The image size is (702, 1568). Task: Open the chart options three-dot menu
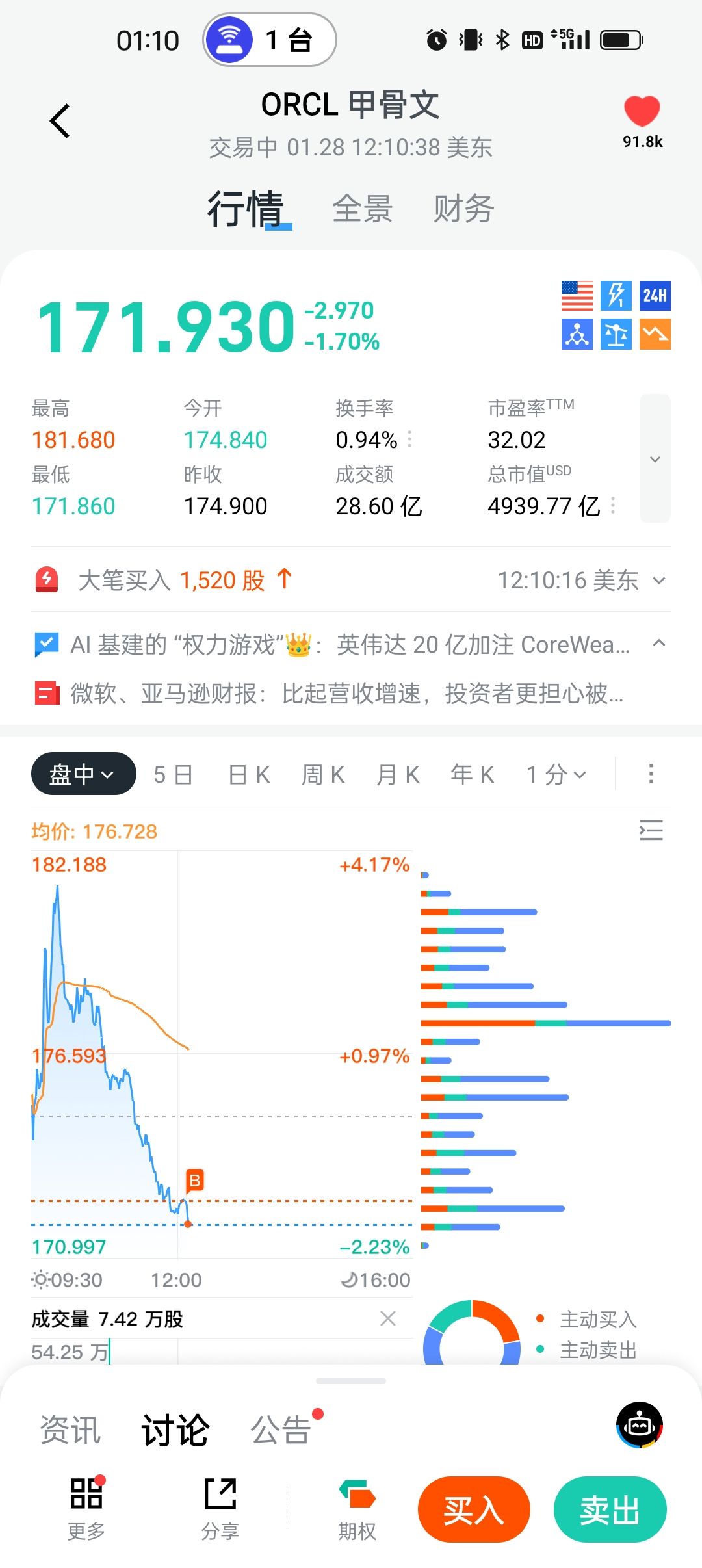point(651,774)
